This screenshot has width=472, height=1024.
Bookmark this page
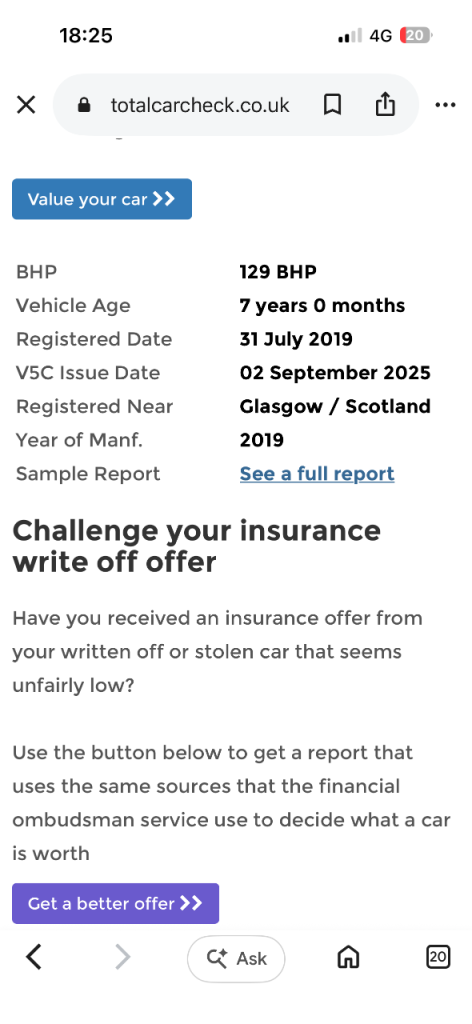[332, 104]
